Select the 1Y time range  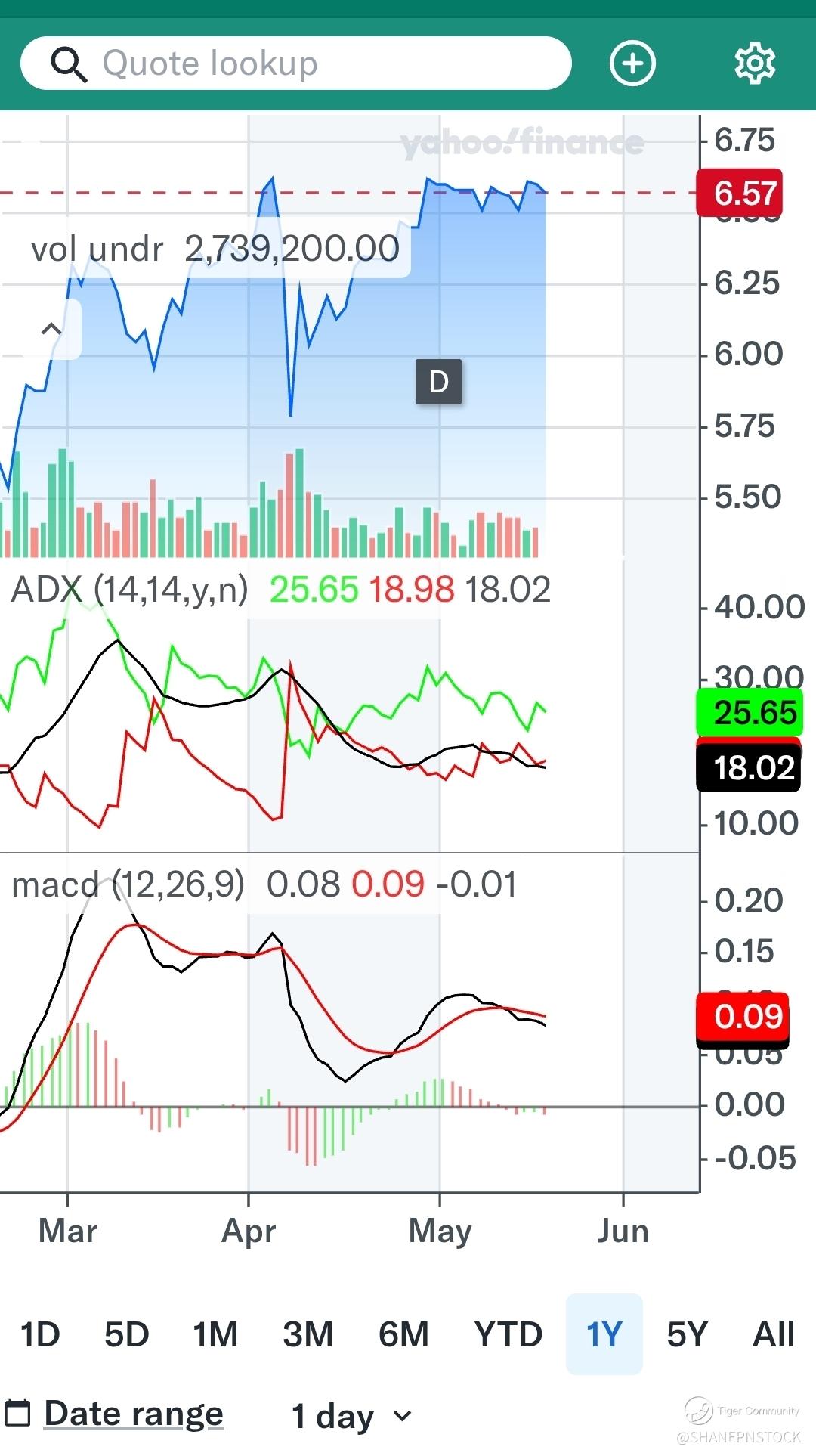(604, 1334)
